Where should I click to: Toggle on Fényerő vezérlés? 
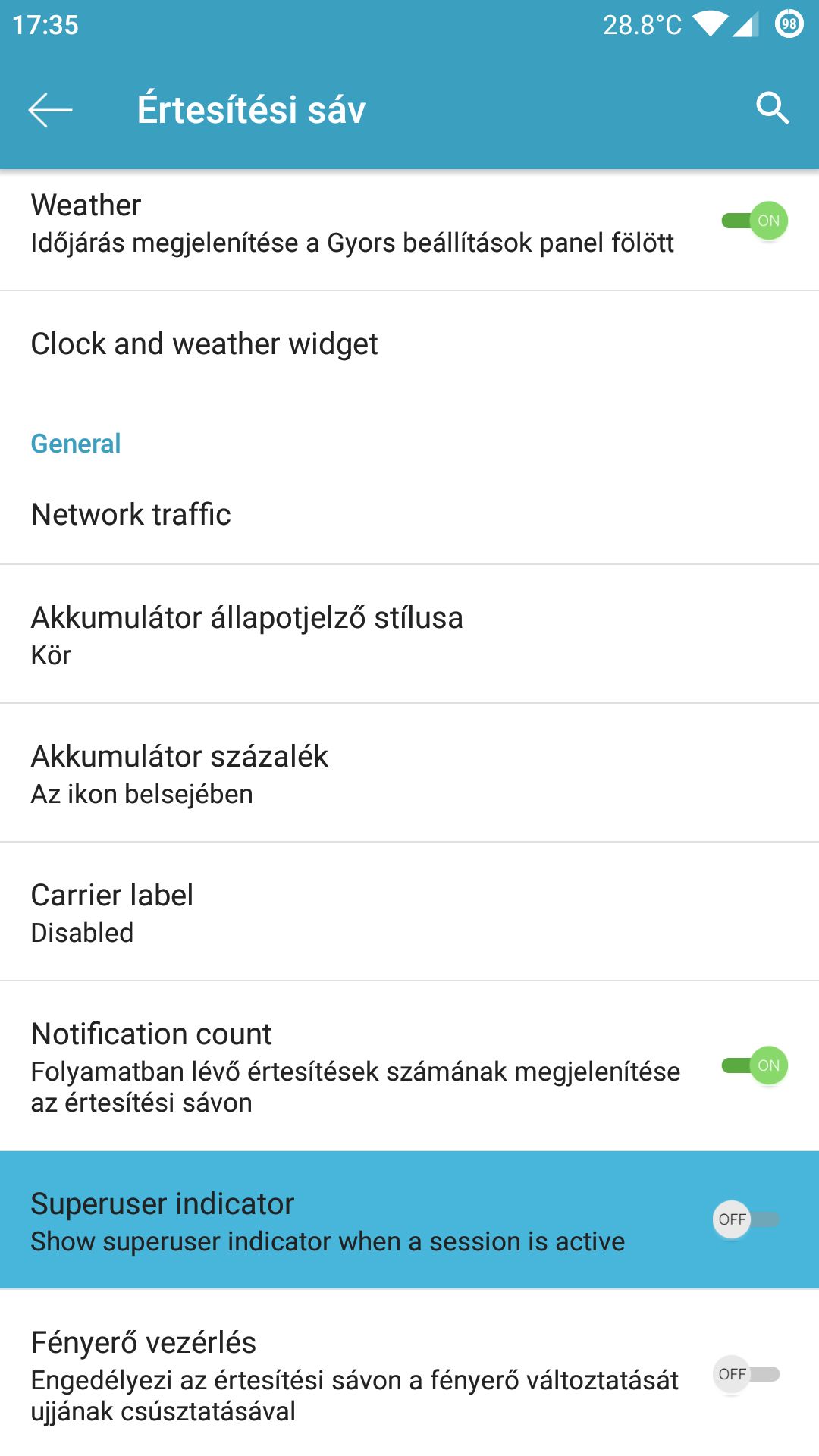tap(746, 1374)
